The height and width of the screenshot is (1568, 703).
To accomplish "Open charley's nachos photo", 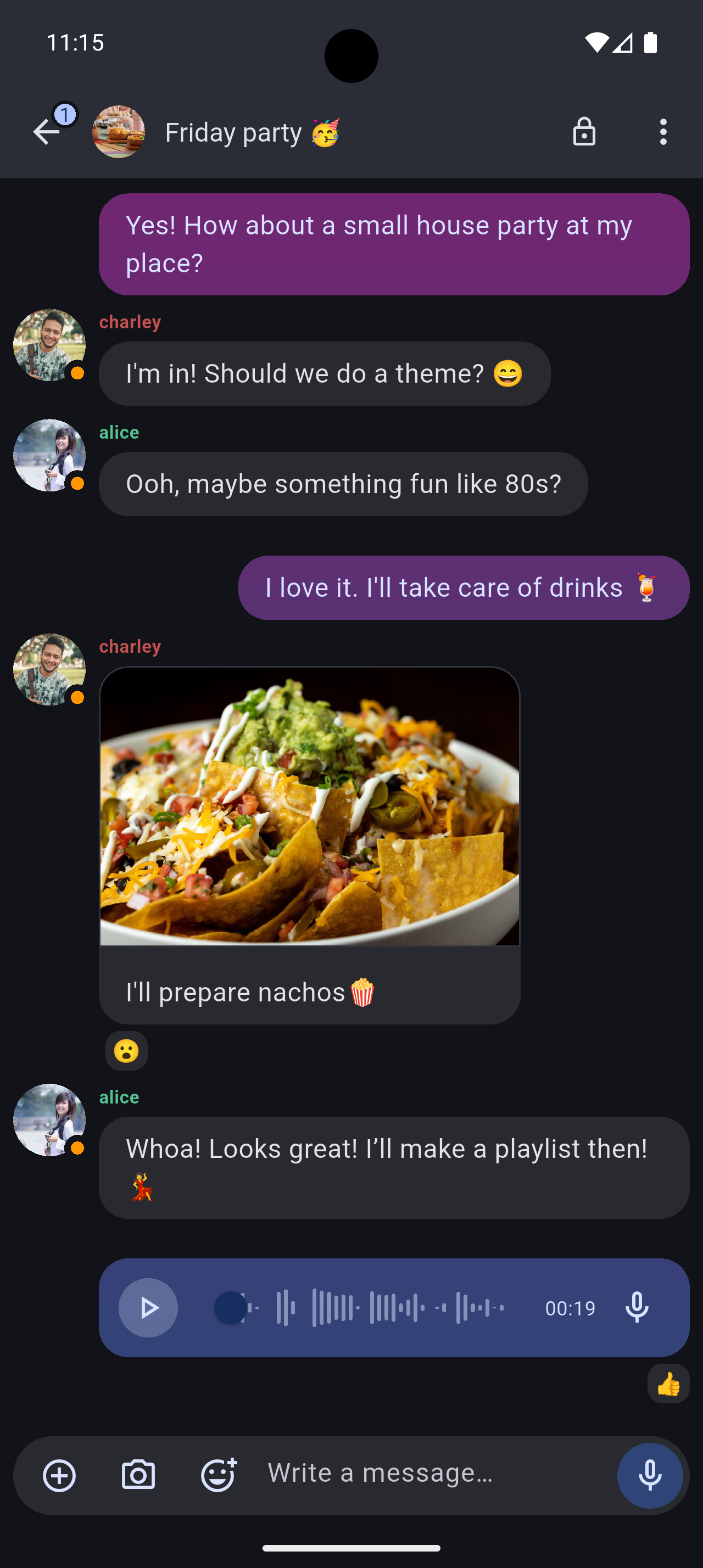I will tap(309, 806).
